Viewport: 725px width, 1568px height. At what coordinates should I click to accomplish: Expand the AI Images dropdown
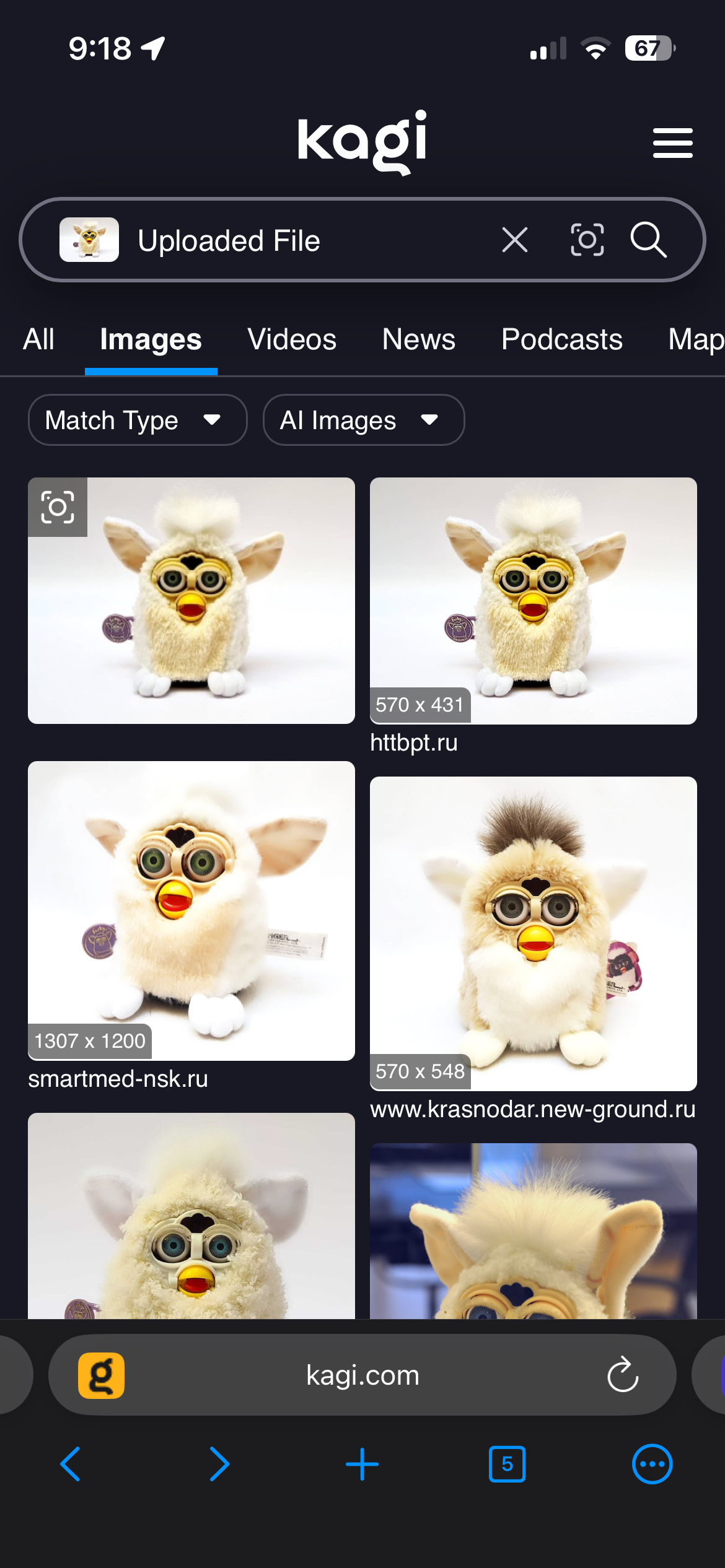(x=363, y=420)
